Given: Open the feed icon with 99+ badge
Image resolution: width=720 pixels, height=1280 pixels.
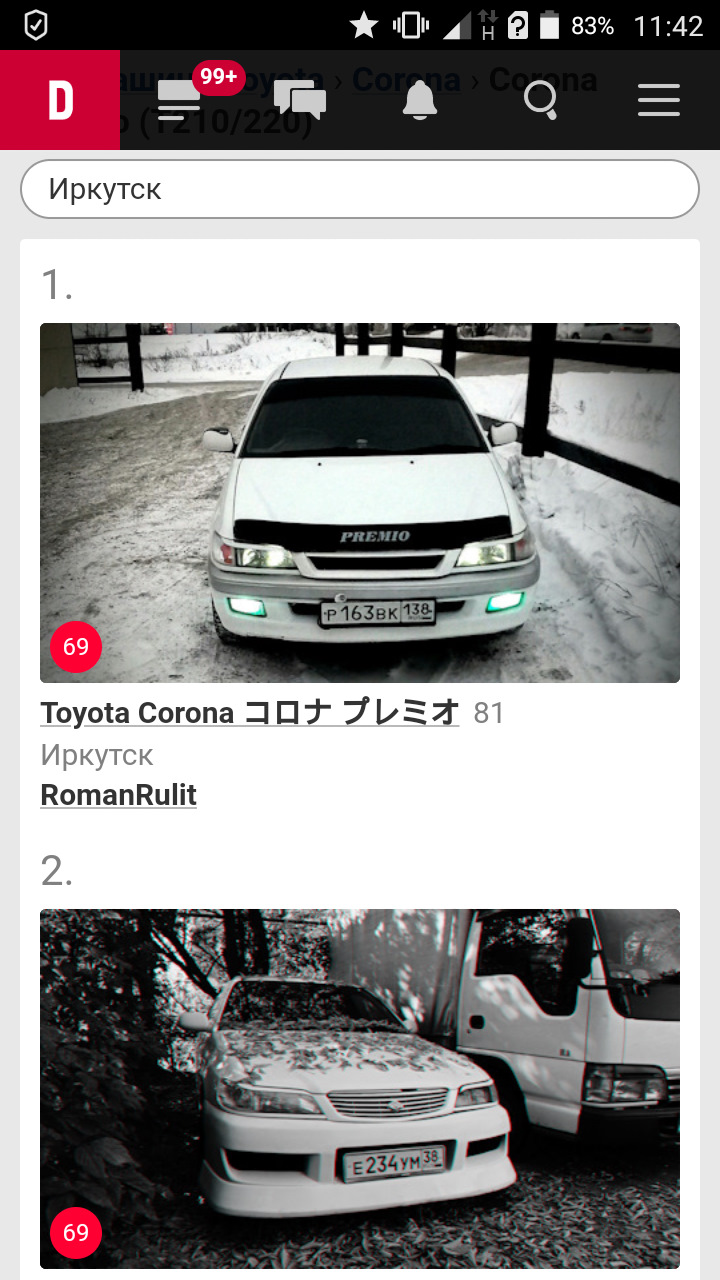Looking at the screenshot, I should tap(180, 100).
